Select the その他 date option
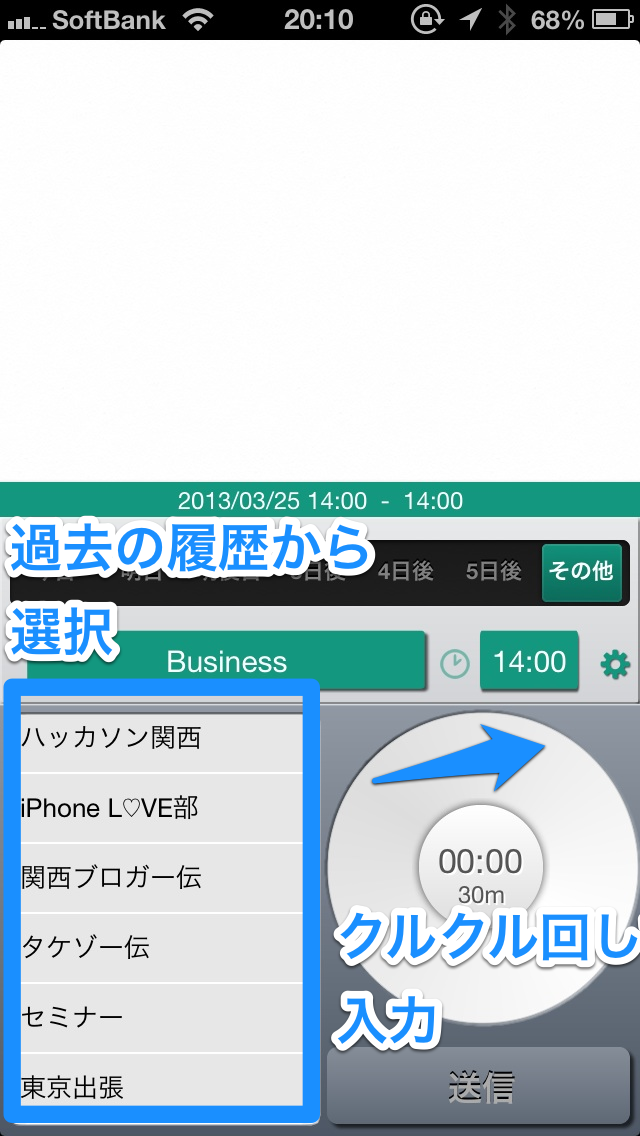This screenshot has height=1136, width=640. coord(582,572)
